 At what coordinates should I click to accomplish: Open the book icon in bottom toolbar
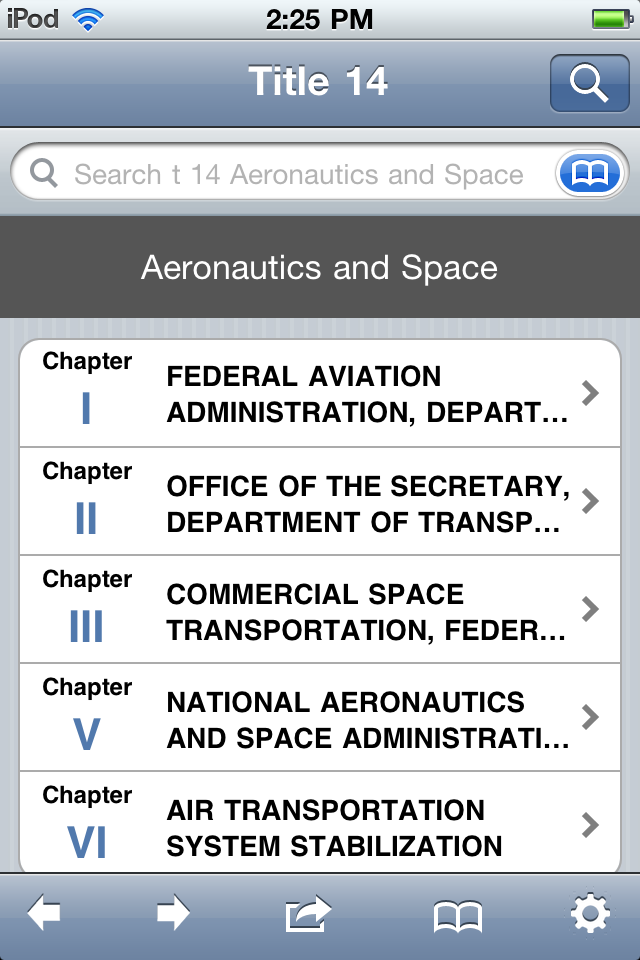(457, 914)
